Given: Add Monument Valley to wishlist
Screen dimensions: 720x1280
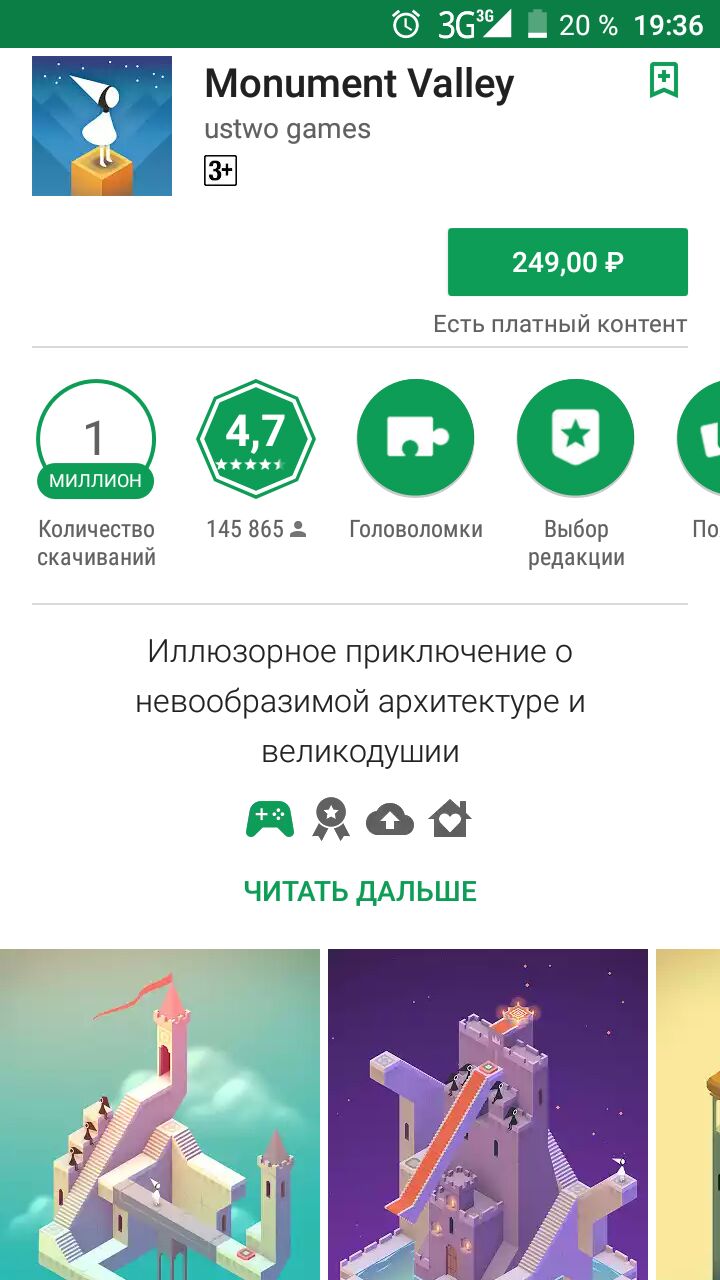Looking at the screenshot, I should coord(664,81).
